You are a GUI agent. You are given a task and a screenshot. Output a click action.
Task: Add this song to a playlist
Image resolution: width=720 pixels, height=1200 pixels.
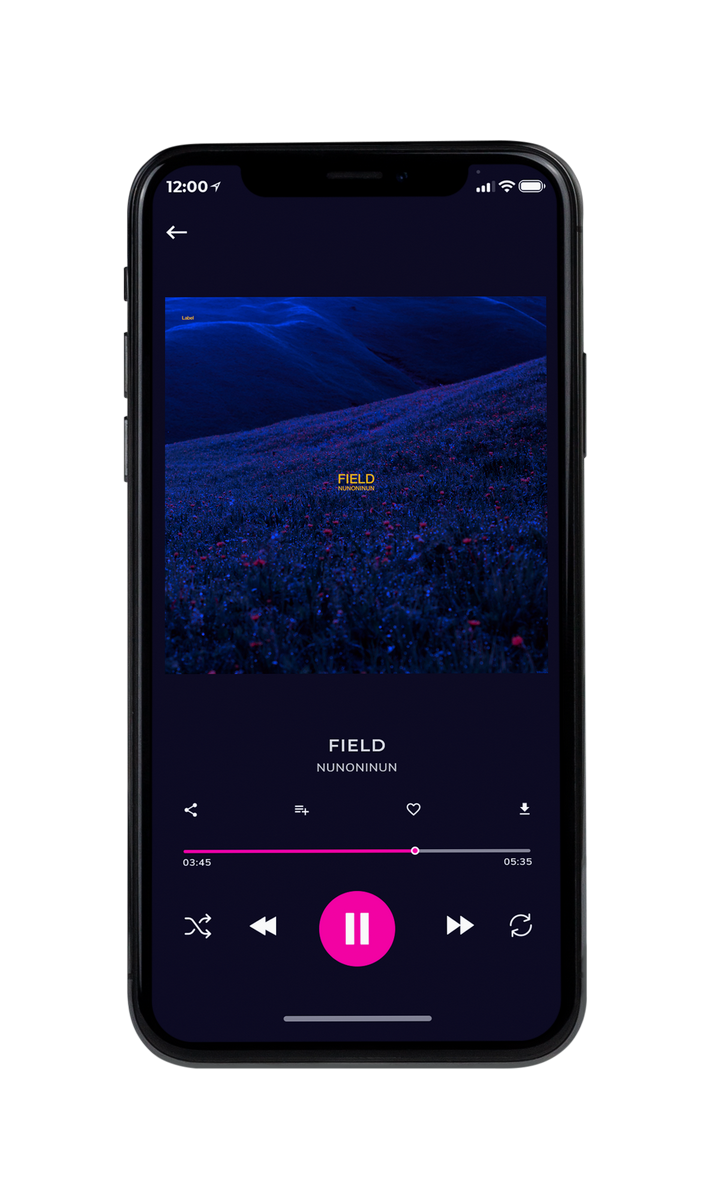click(301, 810)
